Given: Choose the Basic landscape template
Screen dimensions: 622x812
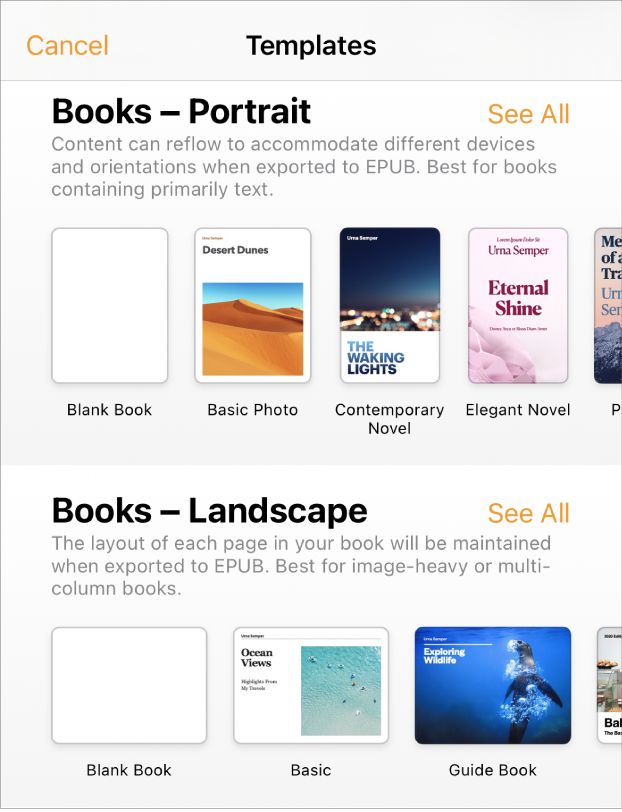Looking at the screenshot, I should tap(311, 685).
